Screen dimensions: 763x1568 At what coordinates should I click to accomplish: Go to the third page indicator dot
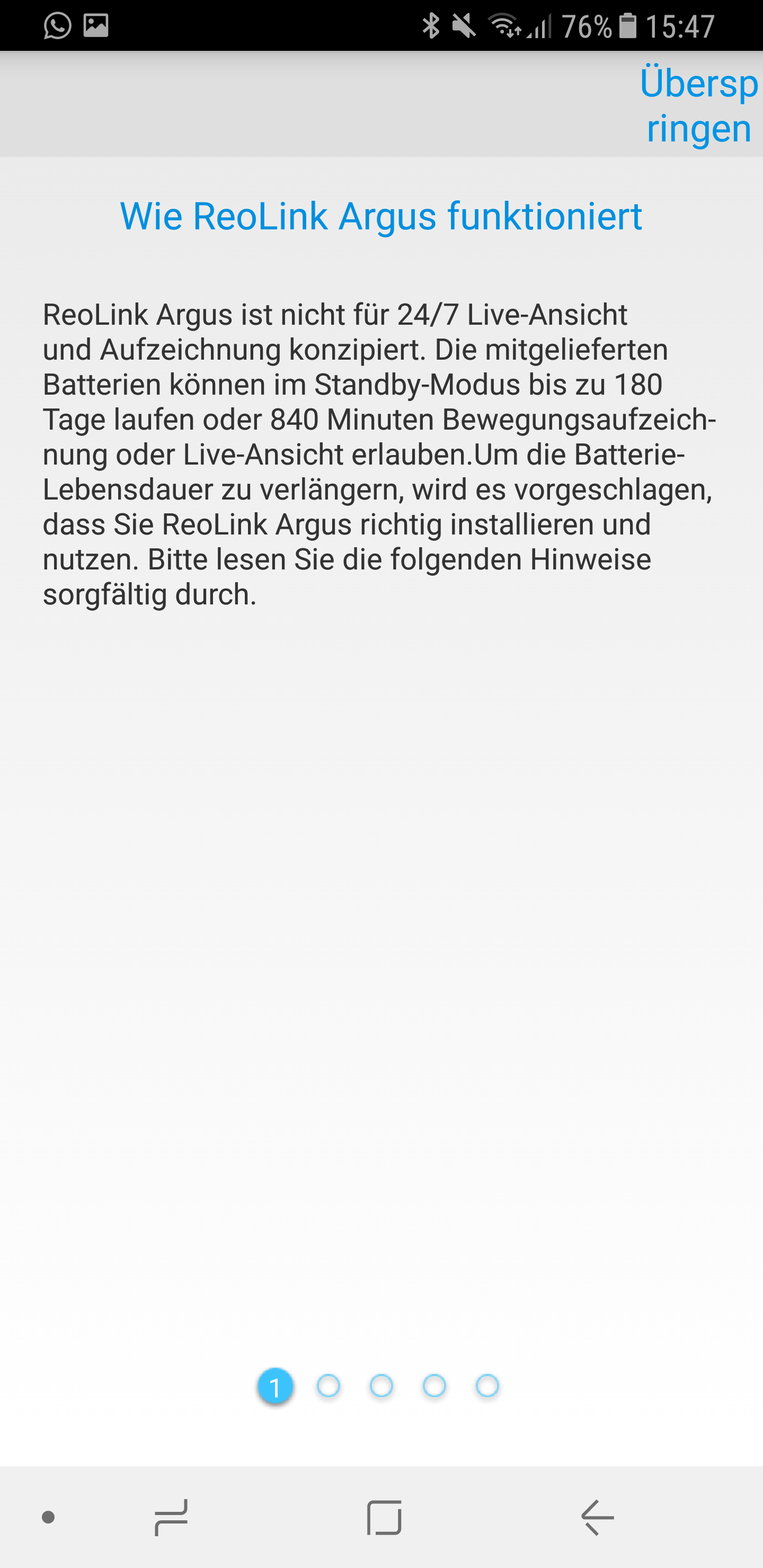click(x=381, y=1386)
